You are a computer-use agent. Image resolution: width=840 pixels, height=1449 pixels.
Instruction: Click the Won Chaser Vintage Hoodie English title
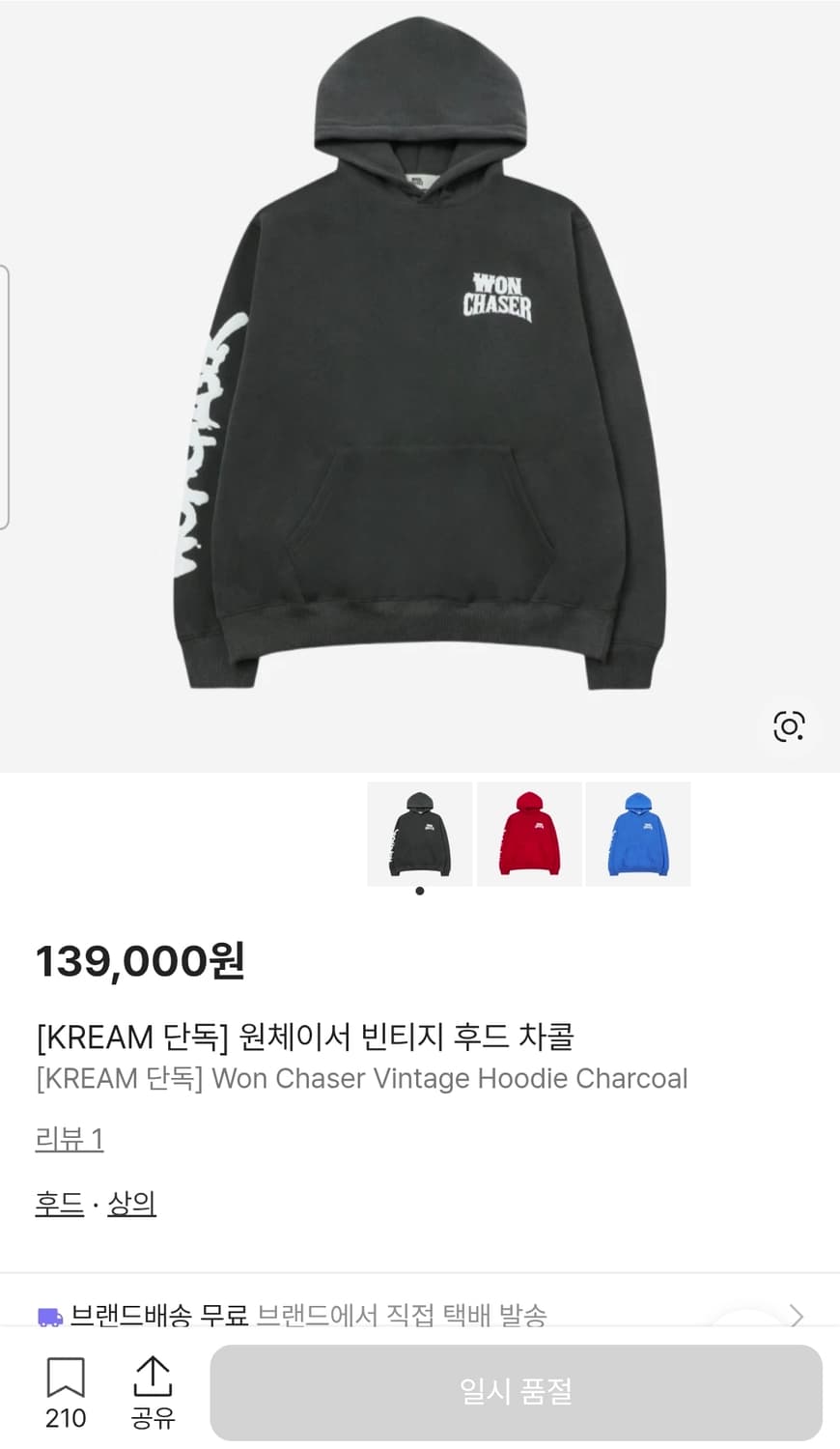360,1079
